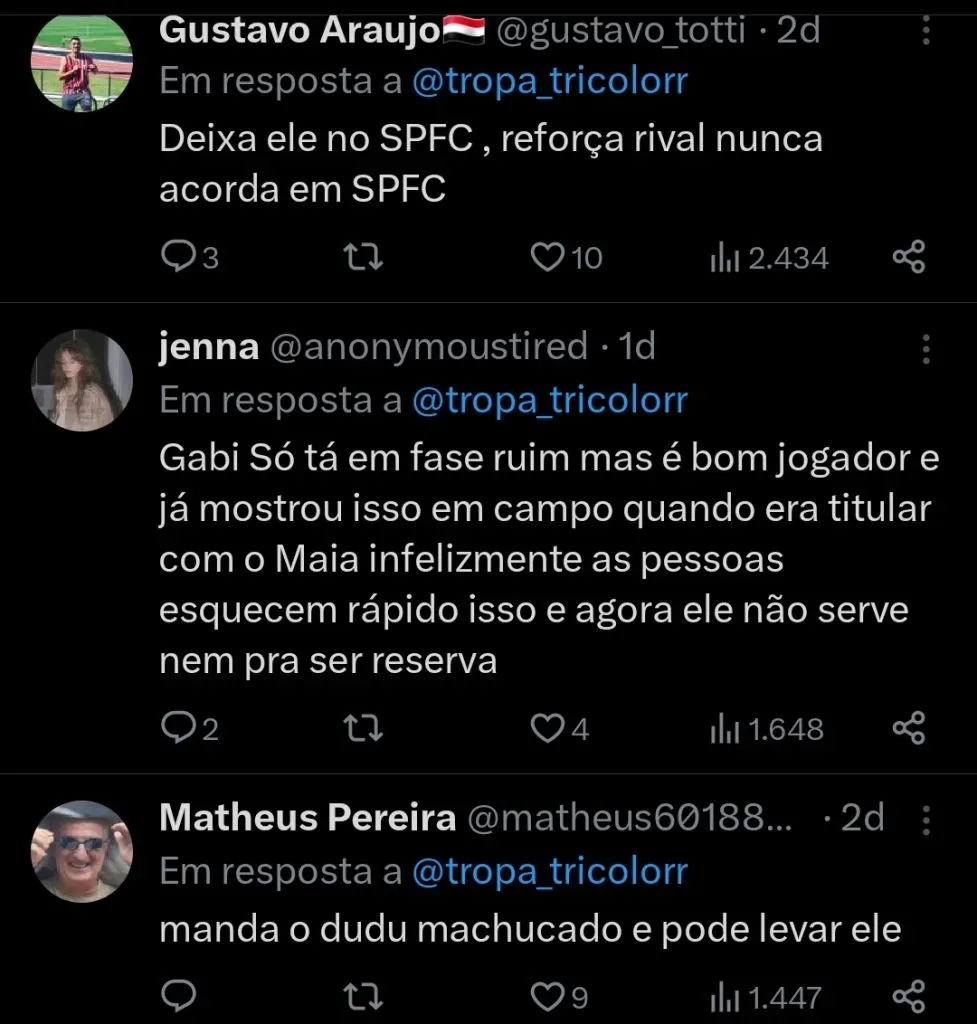Share Matheus Pereira's reply
This screenshot has height=1024, width=977.
[908, 996]
